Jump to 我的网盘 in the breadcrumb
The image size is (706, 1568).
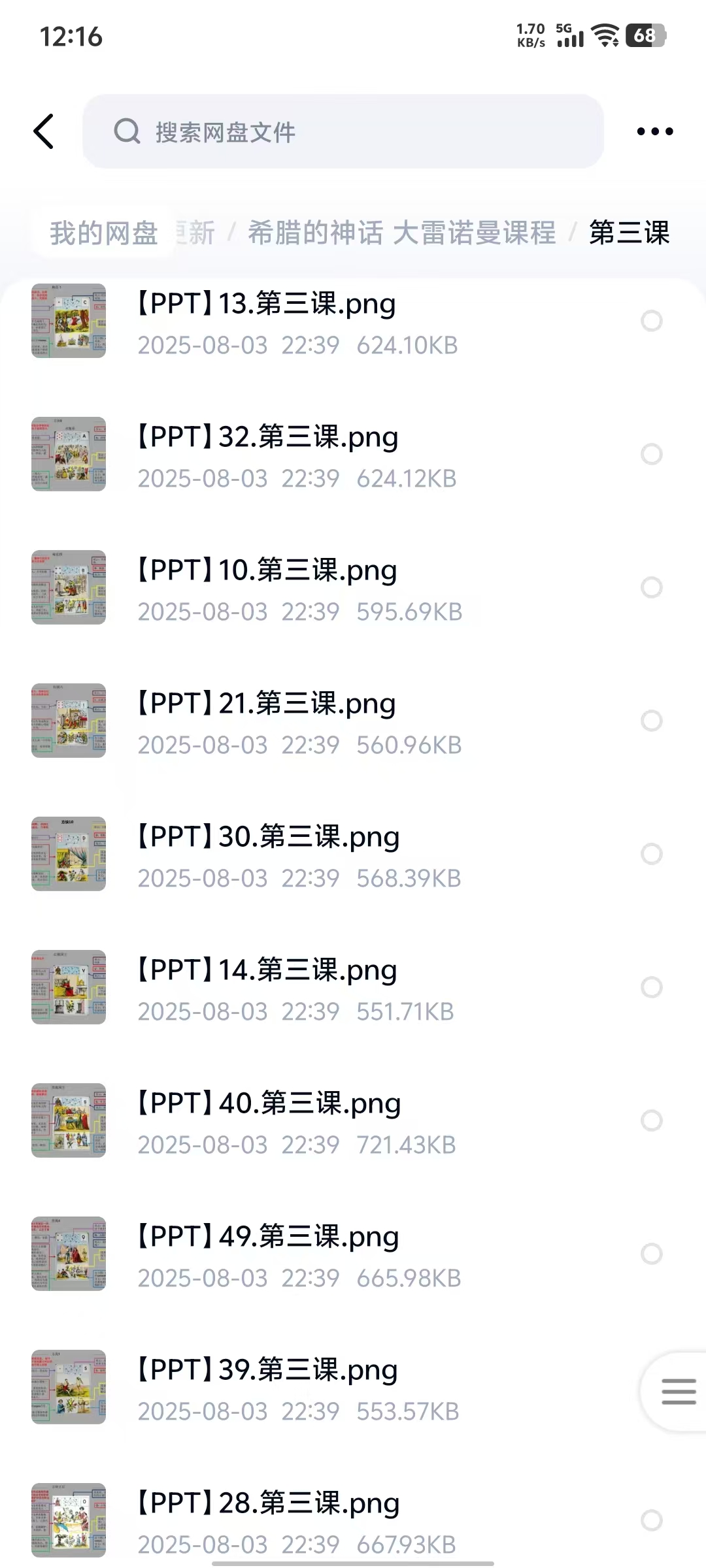click(104, 233)
